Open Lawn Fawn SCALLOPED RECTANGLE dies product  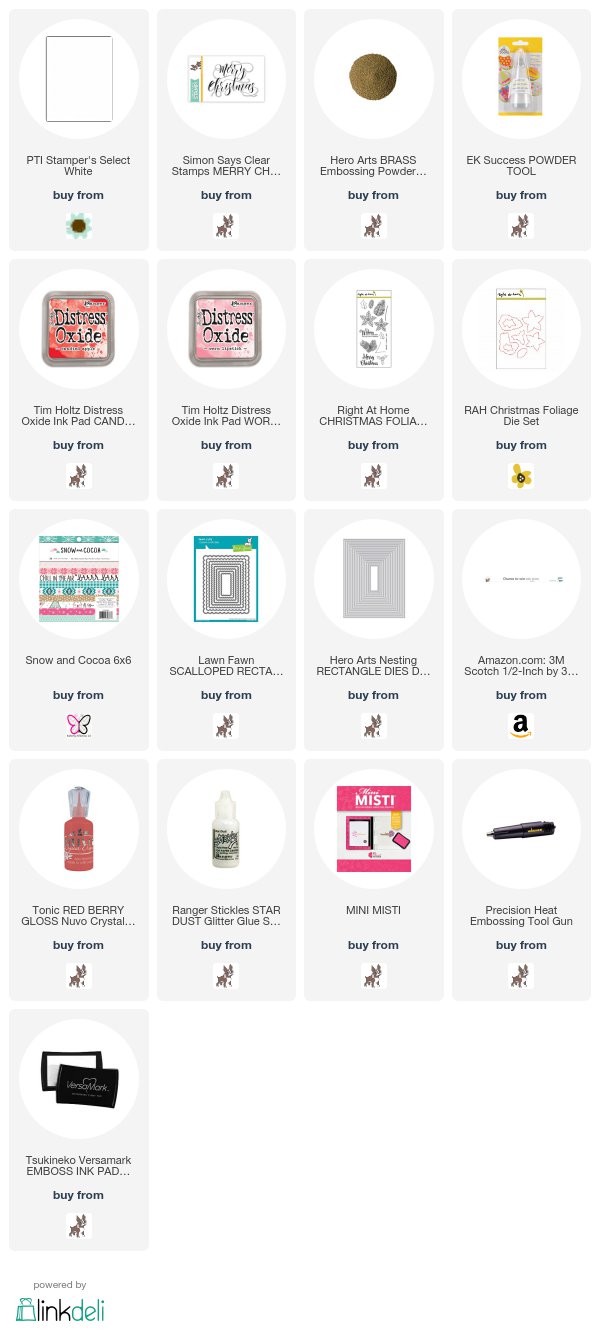(226, 580)
